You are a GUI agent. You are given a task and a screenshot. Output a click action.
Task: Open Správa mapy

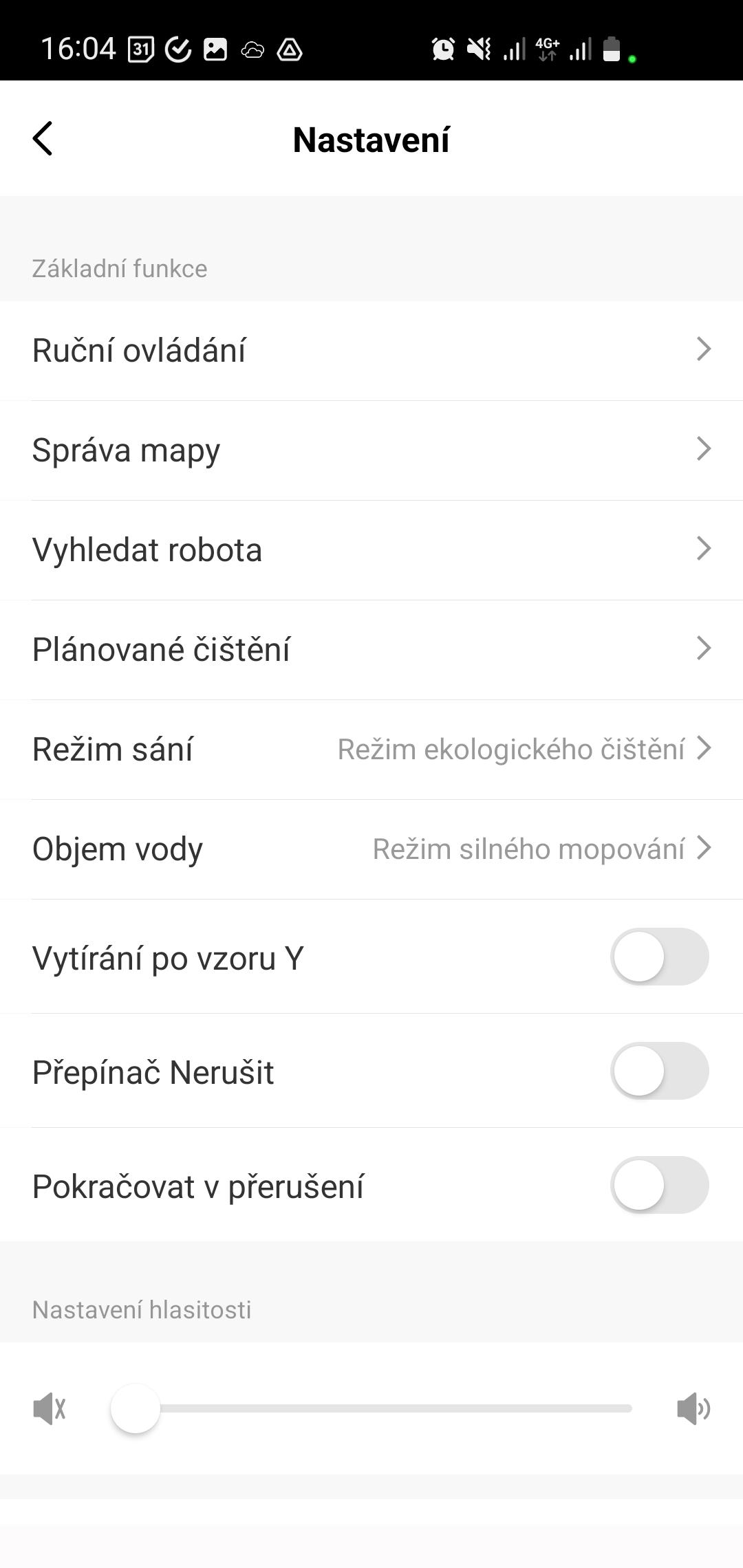(371, 450)
